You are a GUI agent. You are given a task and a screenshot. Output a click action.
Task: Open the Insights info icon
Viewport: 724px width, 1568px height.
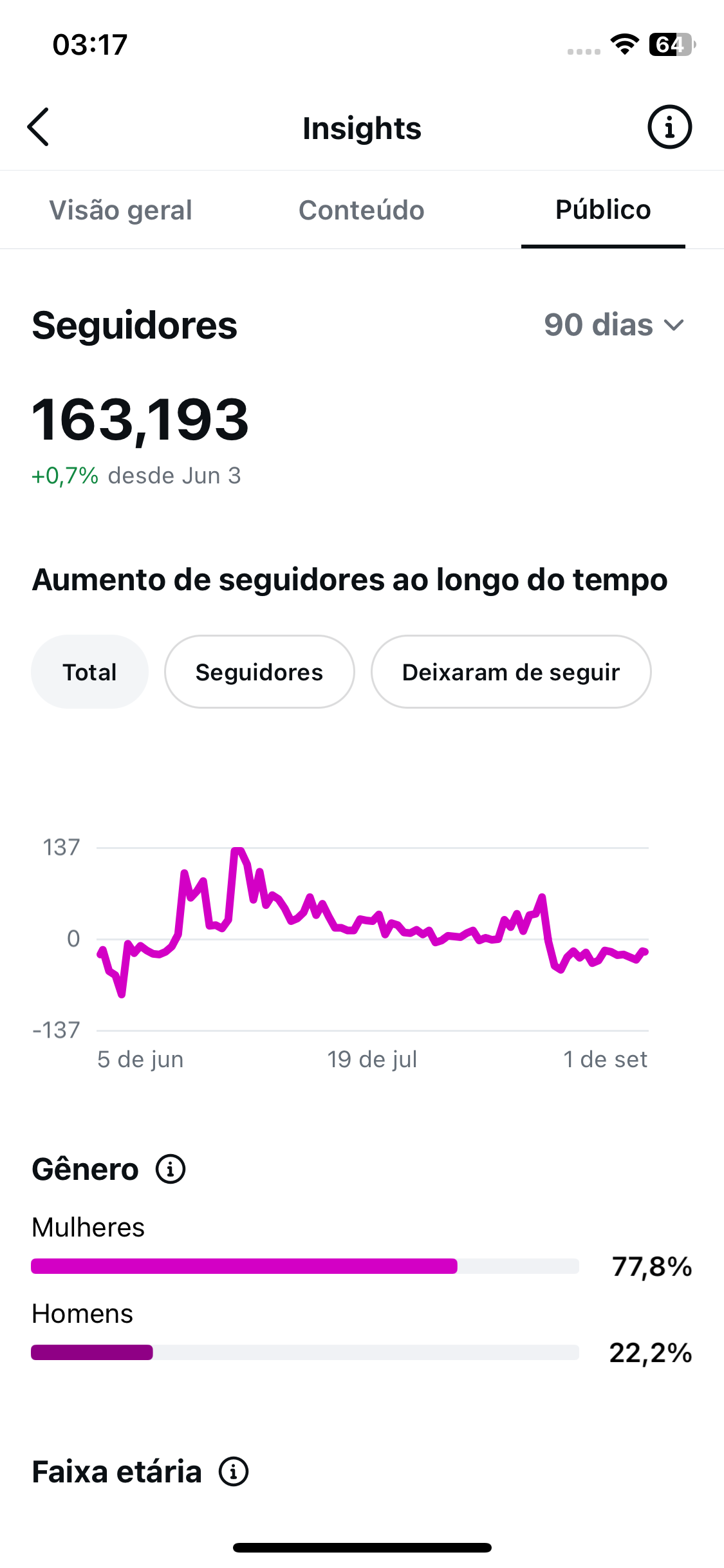coord(669,127)
